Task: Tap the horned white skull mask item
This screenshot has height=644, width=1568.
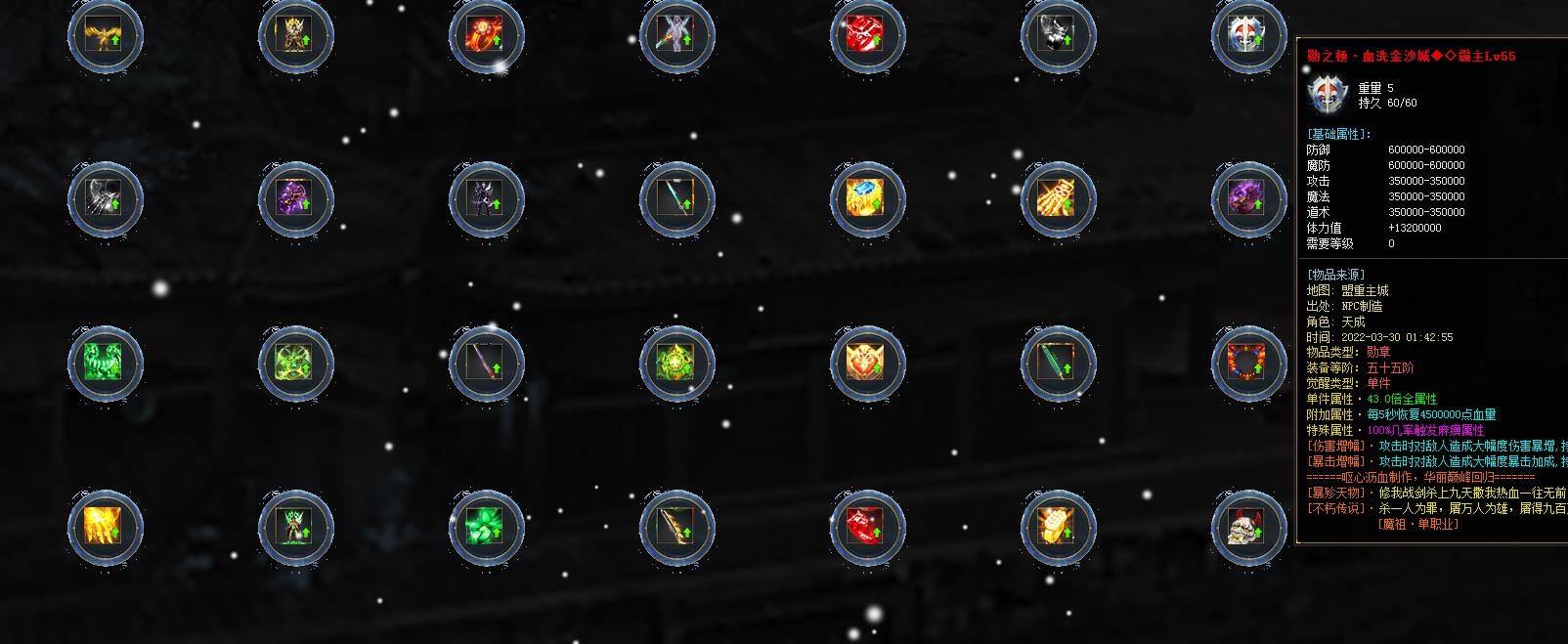Action: (1249, 526)
